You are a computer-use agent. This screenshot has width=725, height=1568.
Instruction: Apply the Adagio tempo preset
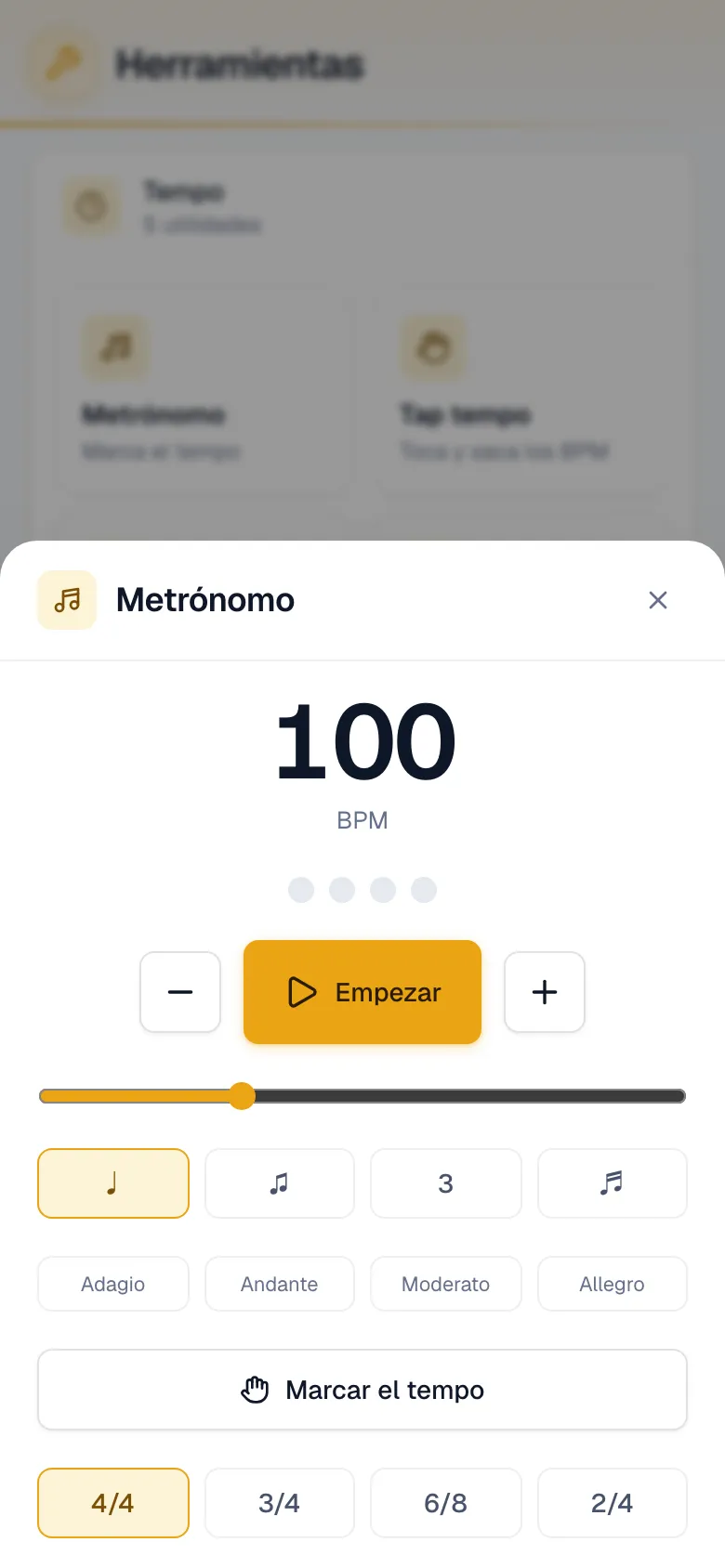(113, 1284)
